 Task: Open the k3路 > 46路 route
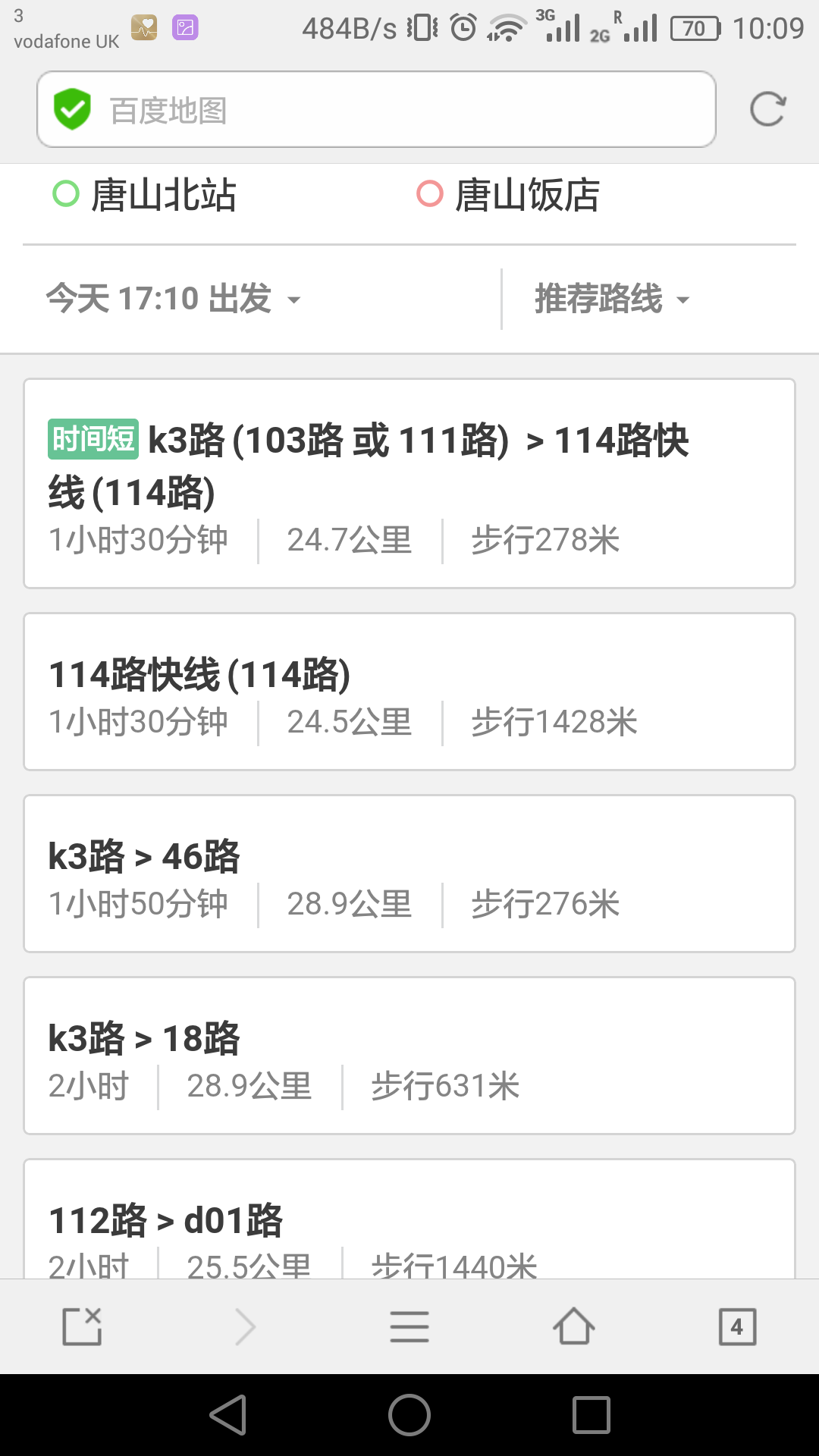tap(409, 874)
